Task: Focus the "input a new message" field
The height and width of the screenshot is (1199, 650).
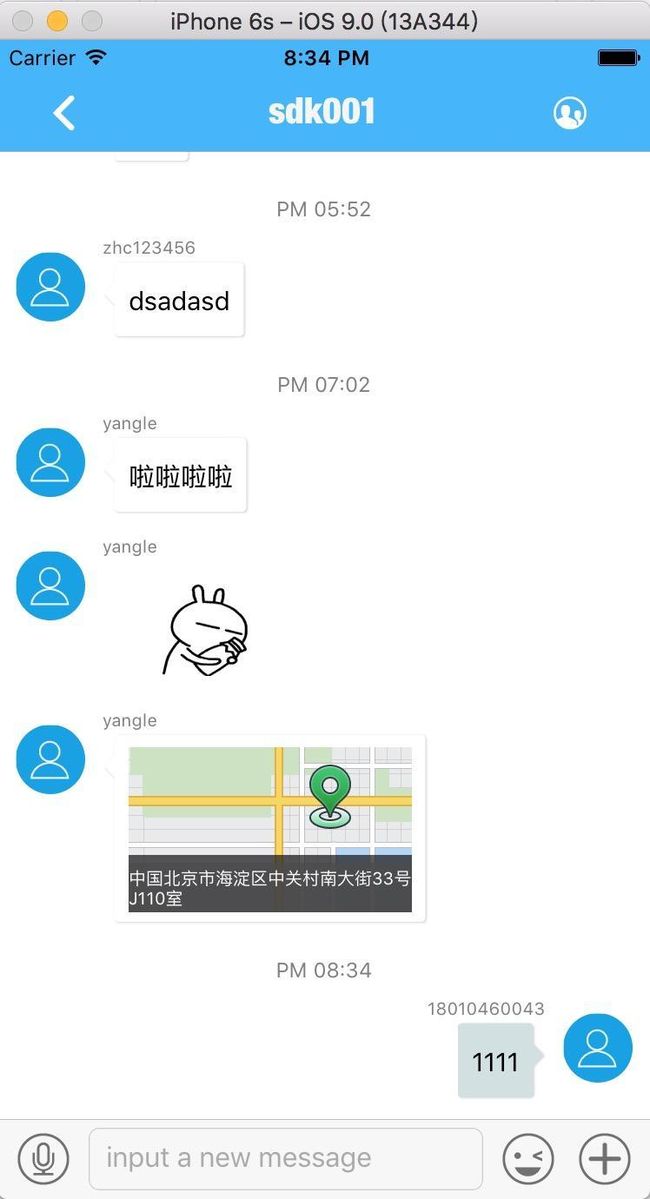Action: tap(286, 1158)
